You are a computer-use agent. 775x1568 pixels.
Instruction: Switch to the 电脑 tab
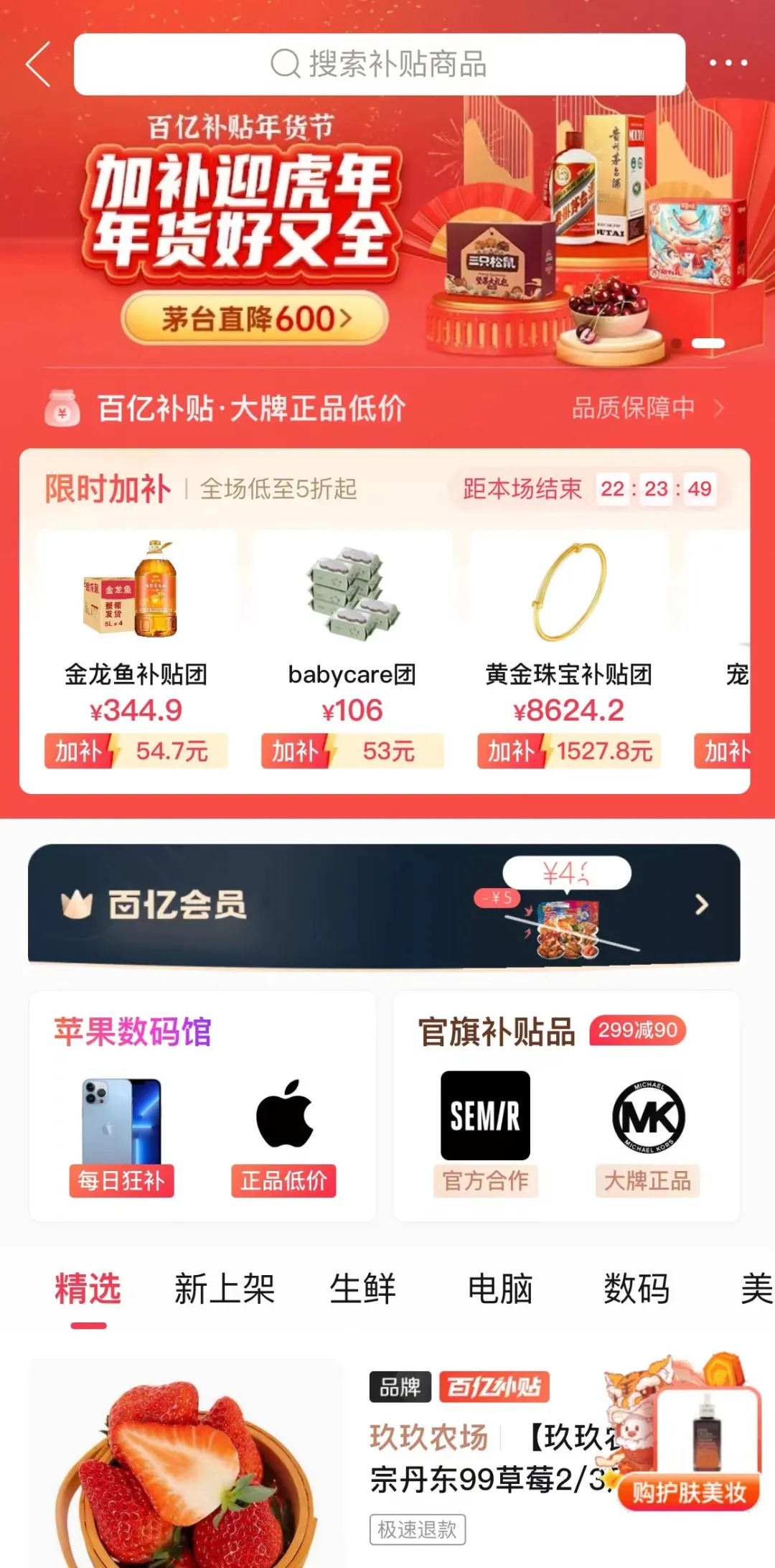pyautogui.click(x=500, y=1289)
